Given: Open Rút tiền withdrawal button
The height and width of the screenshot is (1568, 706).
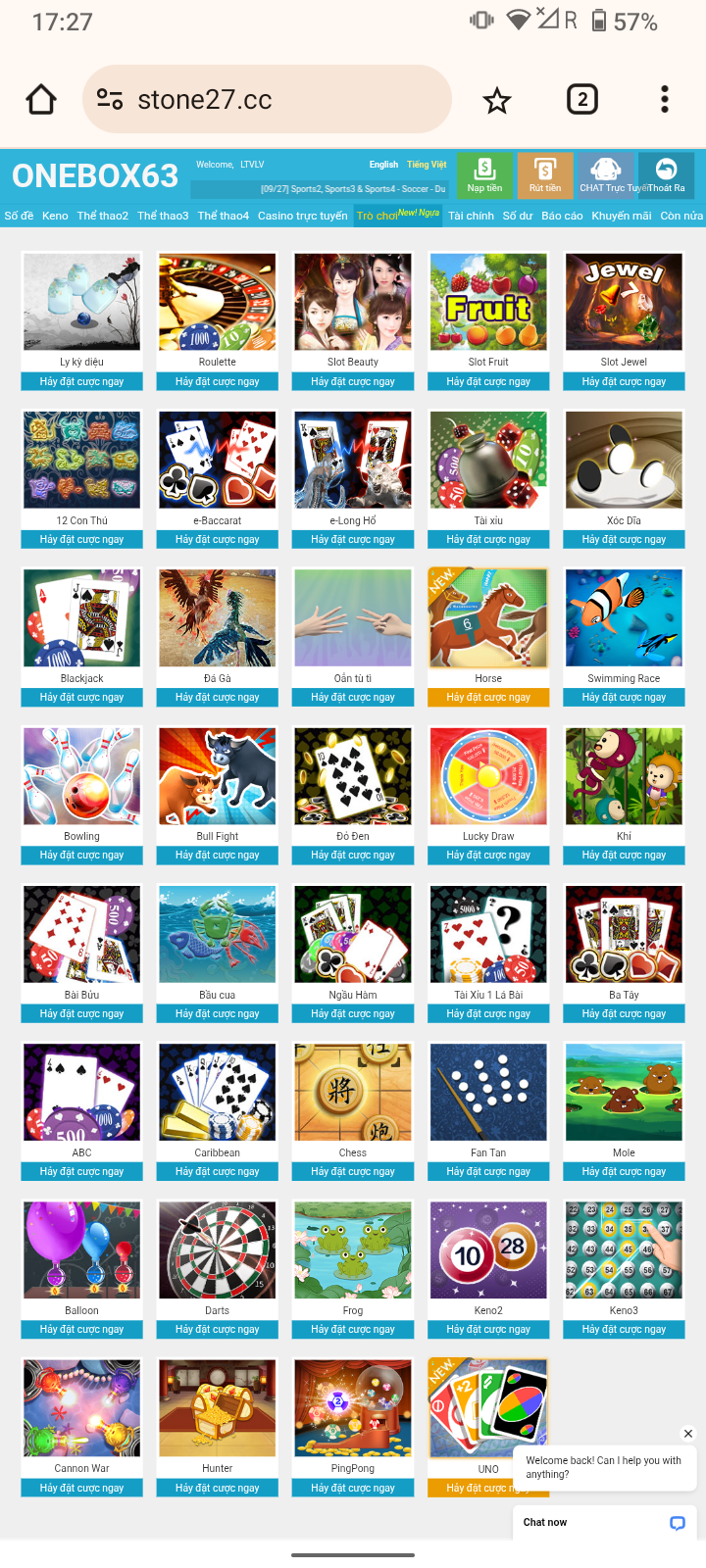Looking at the screenshot, I should click(545, 175).
